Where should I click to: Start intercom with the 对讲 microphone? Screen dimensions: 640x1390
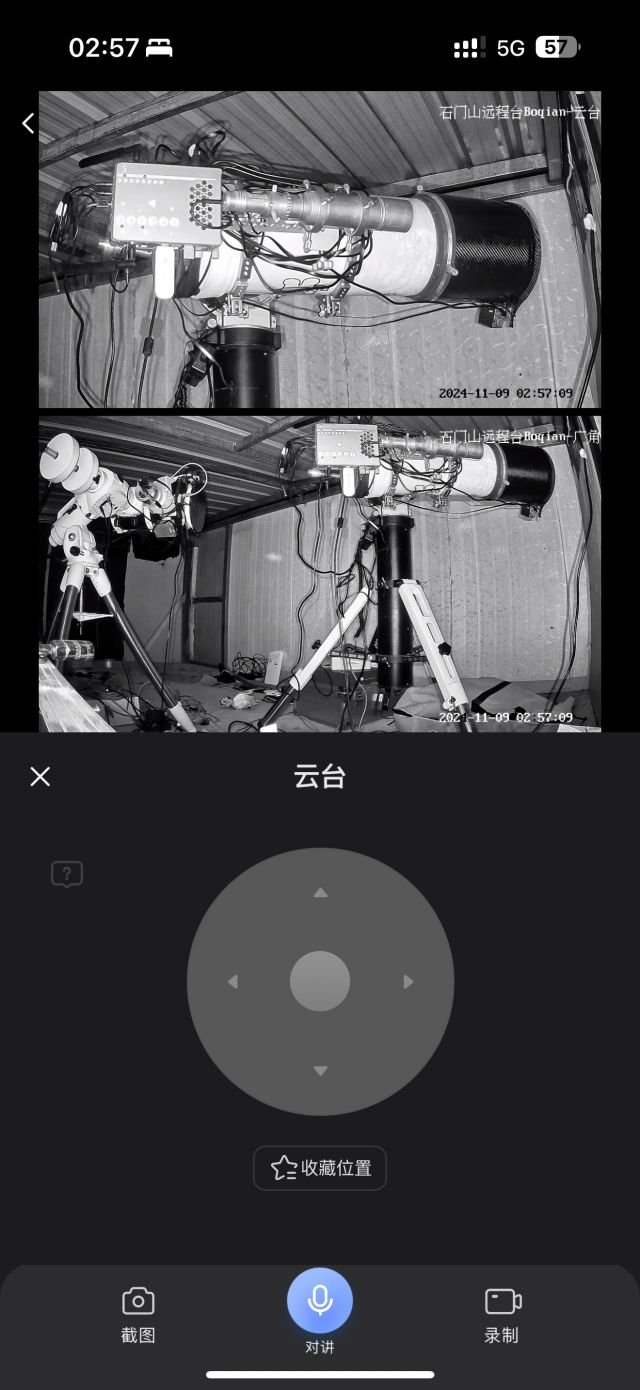coord(320,1301)
